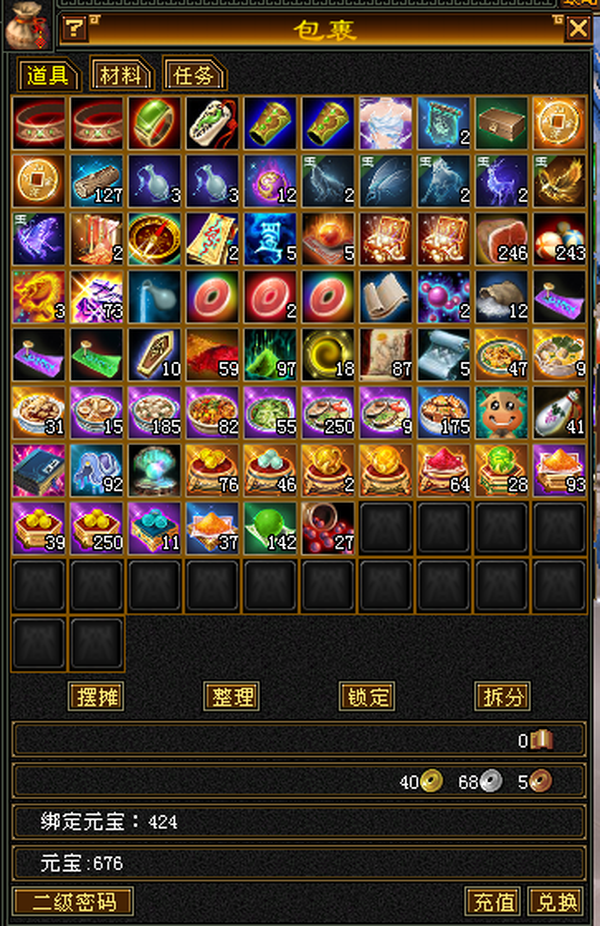Switch to the 任务 tab
This screenshot has width=600, height=926.
193,74
